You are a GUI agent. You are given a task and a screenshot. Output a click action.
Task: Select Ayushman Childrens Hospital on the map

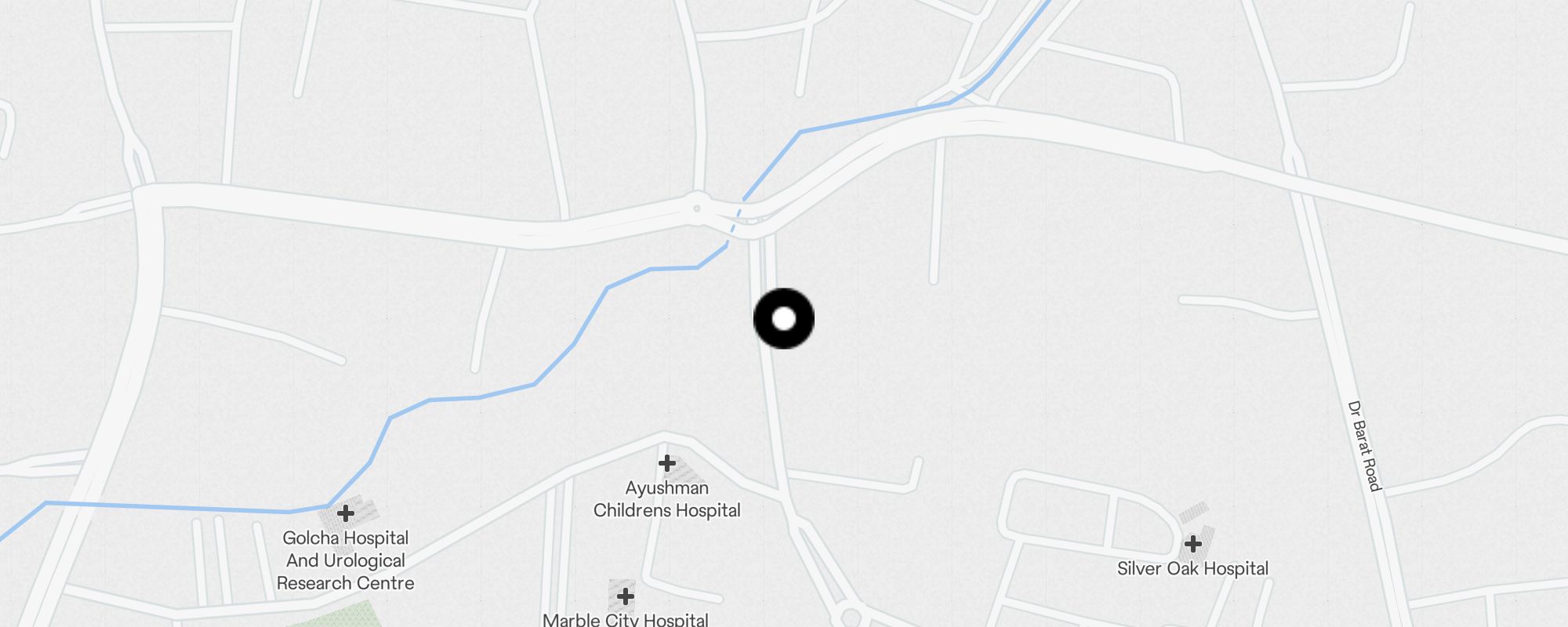pyautogui.click(x=667, y=464)
